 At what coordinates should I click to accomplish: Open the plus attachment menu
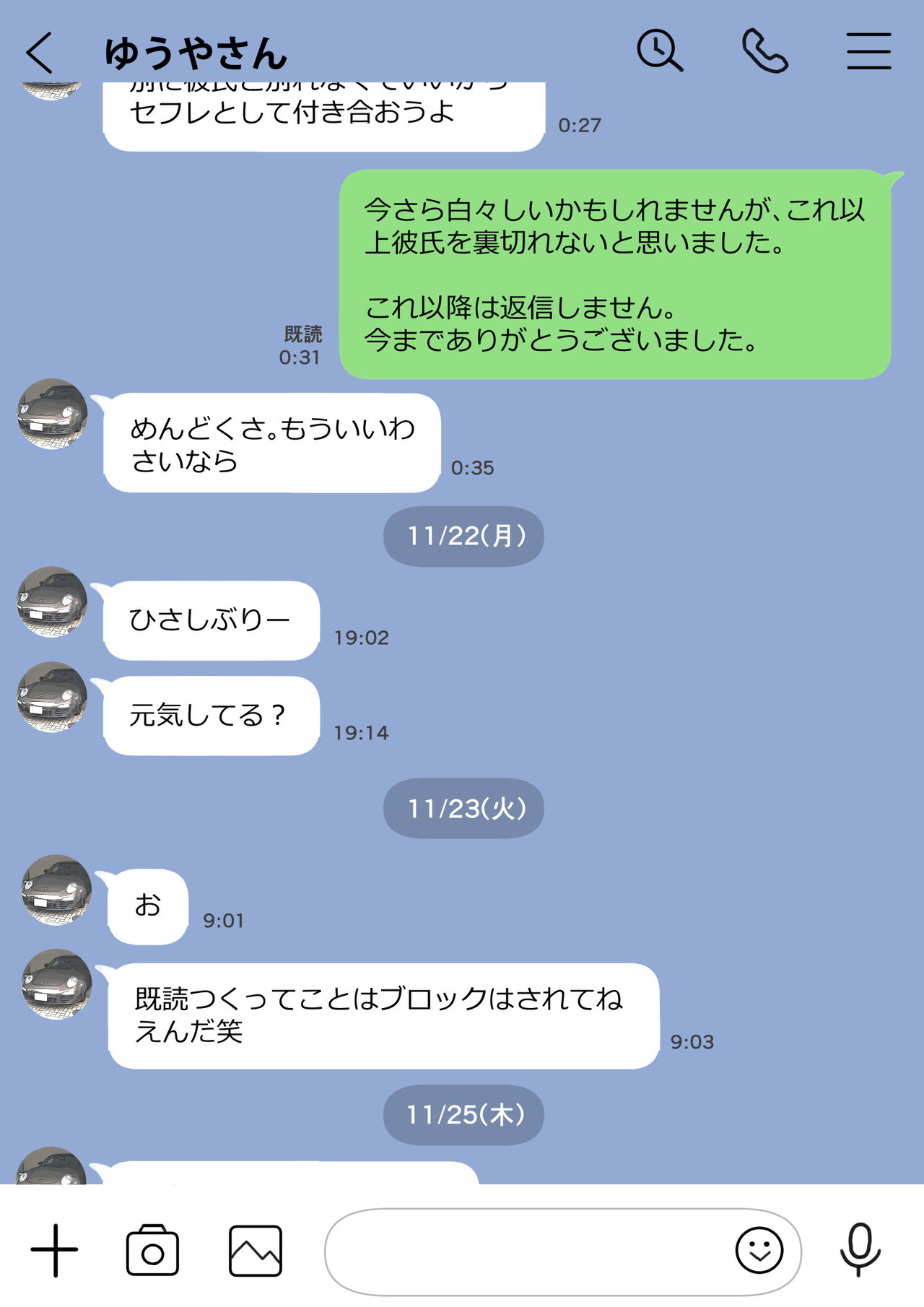54,1250
